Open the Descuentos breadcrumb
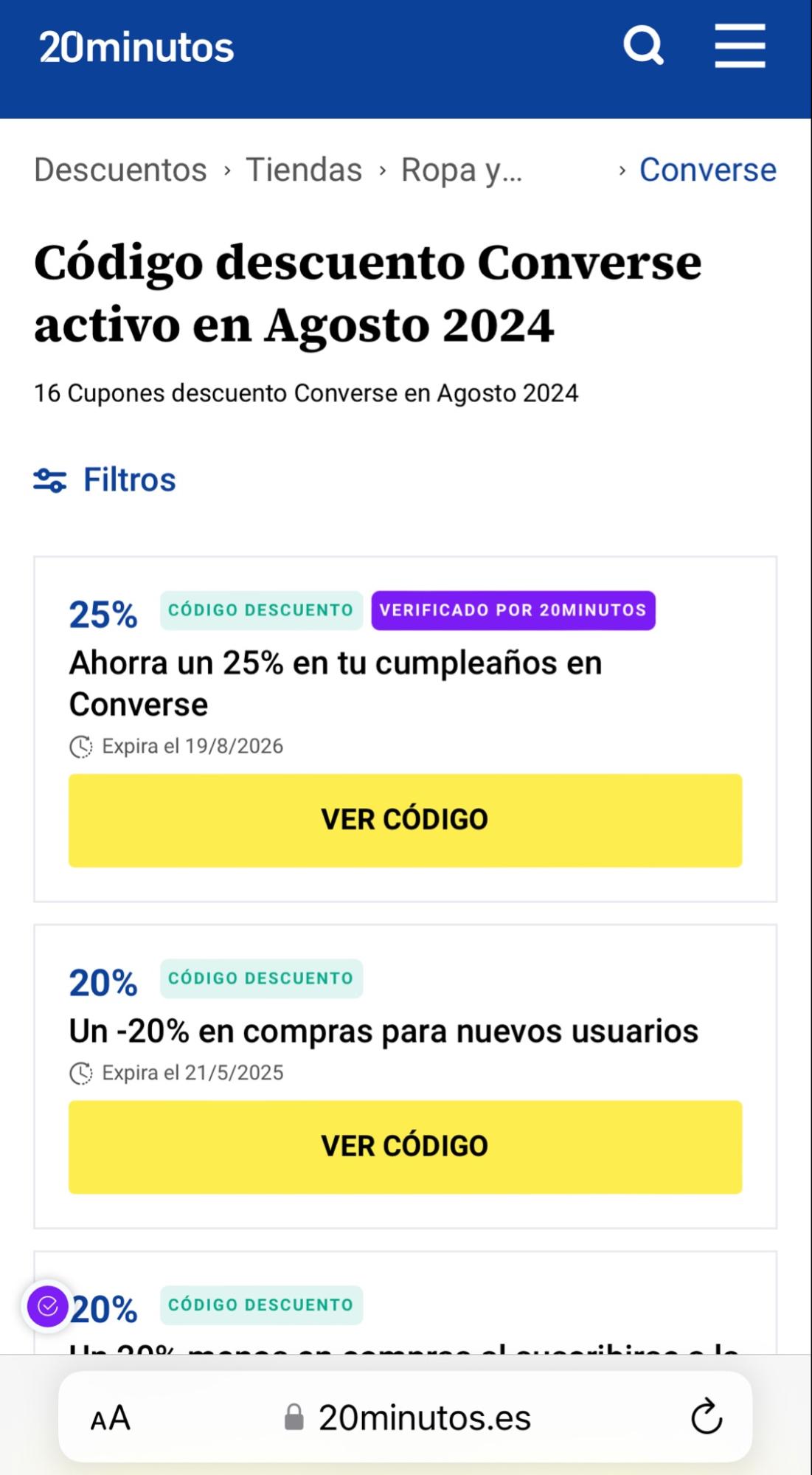Image resolution: width=812 pixels, height=1475 pixels. point(120,170)
